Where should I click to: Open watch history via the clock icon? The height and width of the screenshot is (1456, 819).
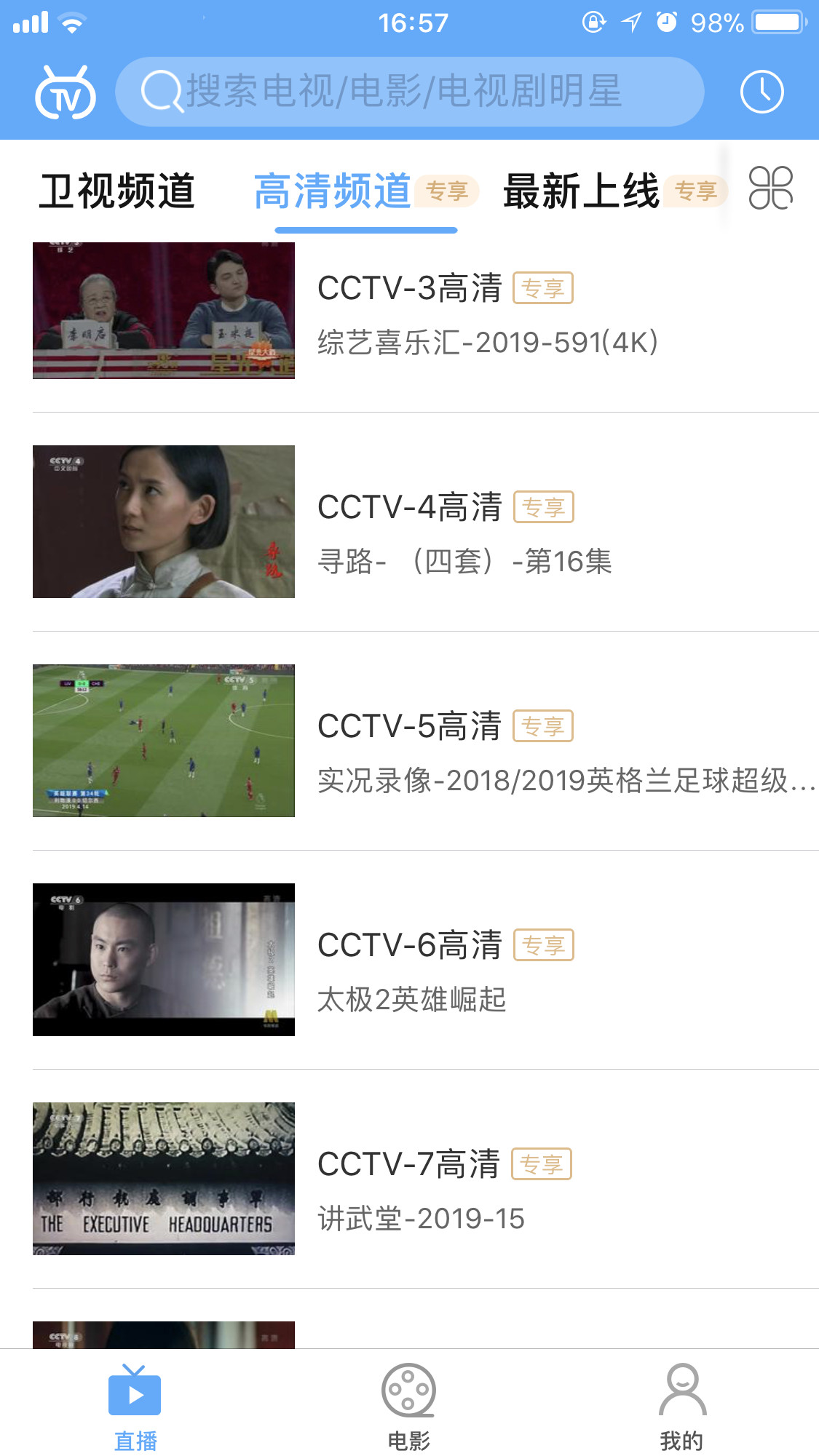click(761, 91)
